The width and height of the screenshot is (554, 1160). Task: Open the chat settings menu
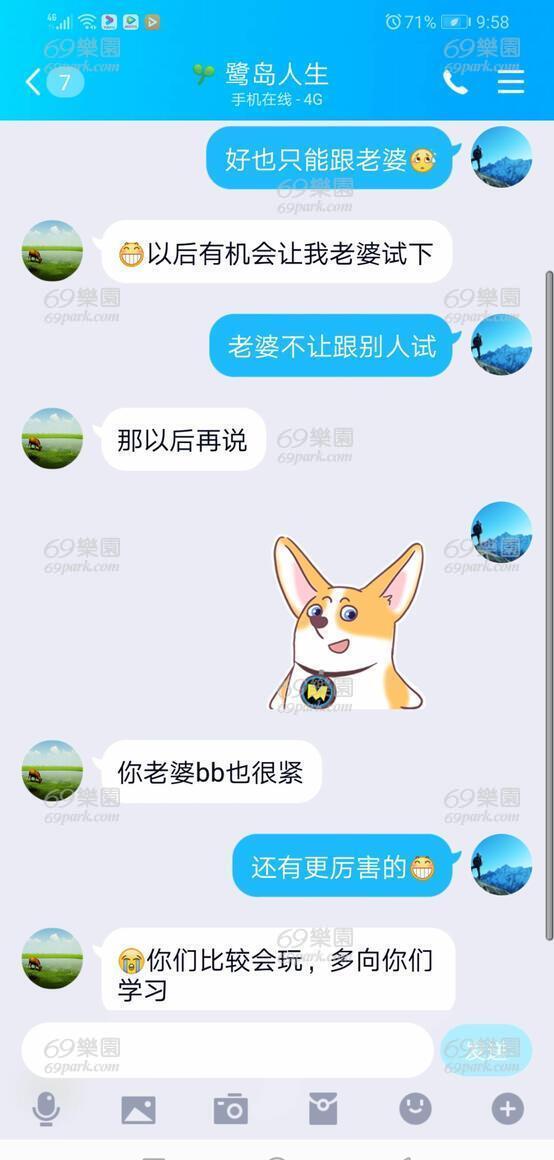(510, 82)
